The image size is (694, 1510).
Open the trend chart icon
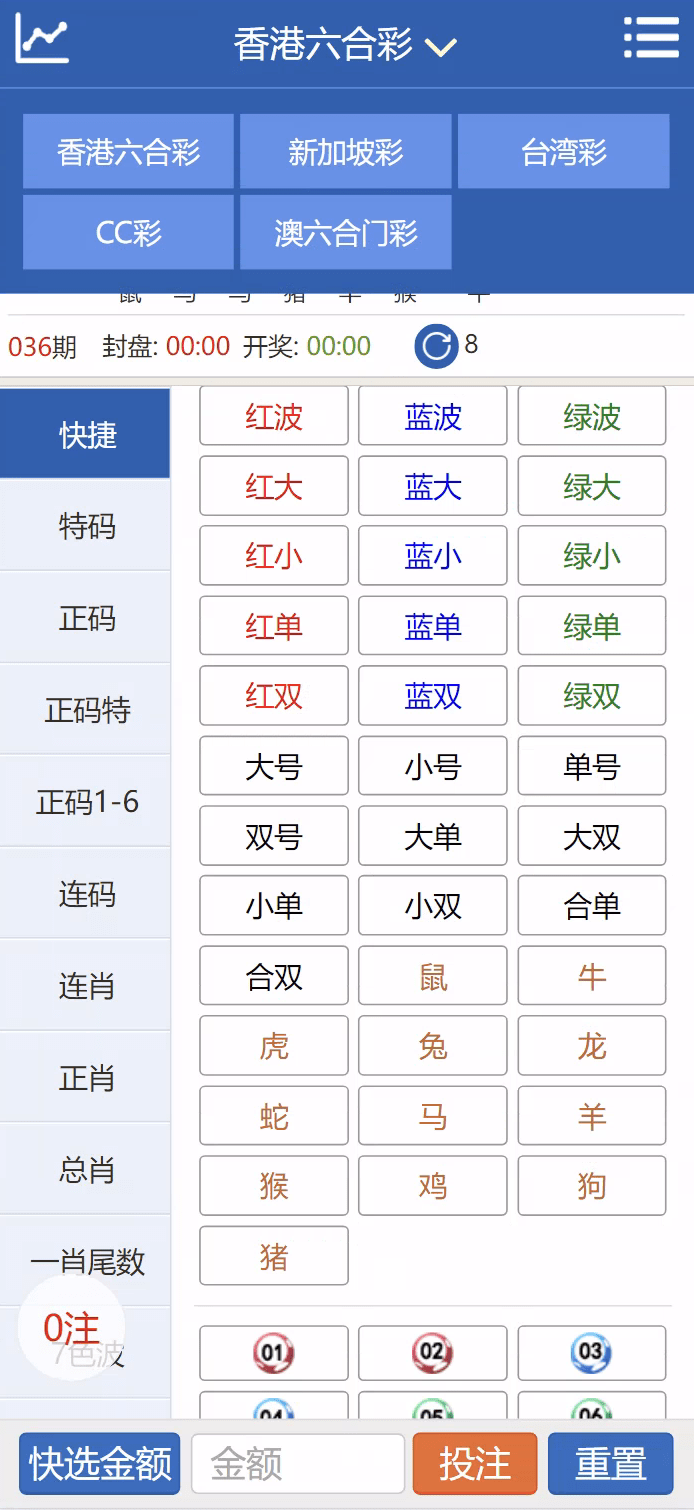tap(42, 42)
